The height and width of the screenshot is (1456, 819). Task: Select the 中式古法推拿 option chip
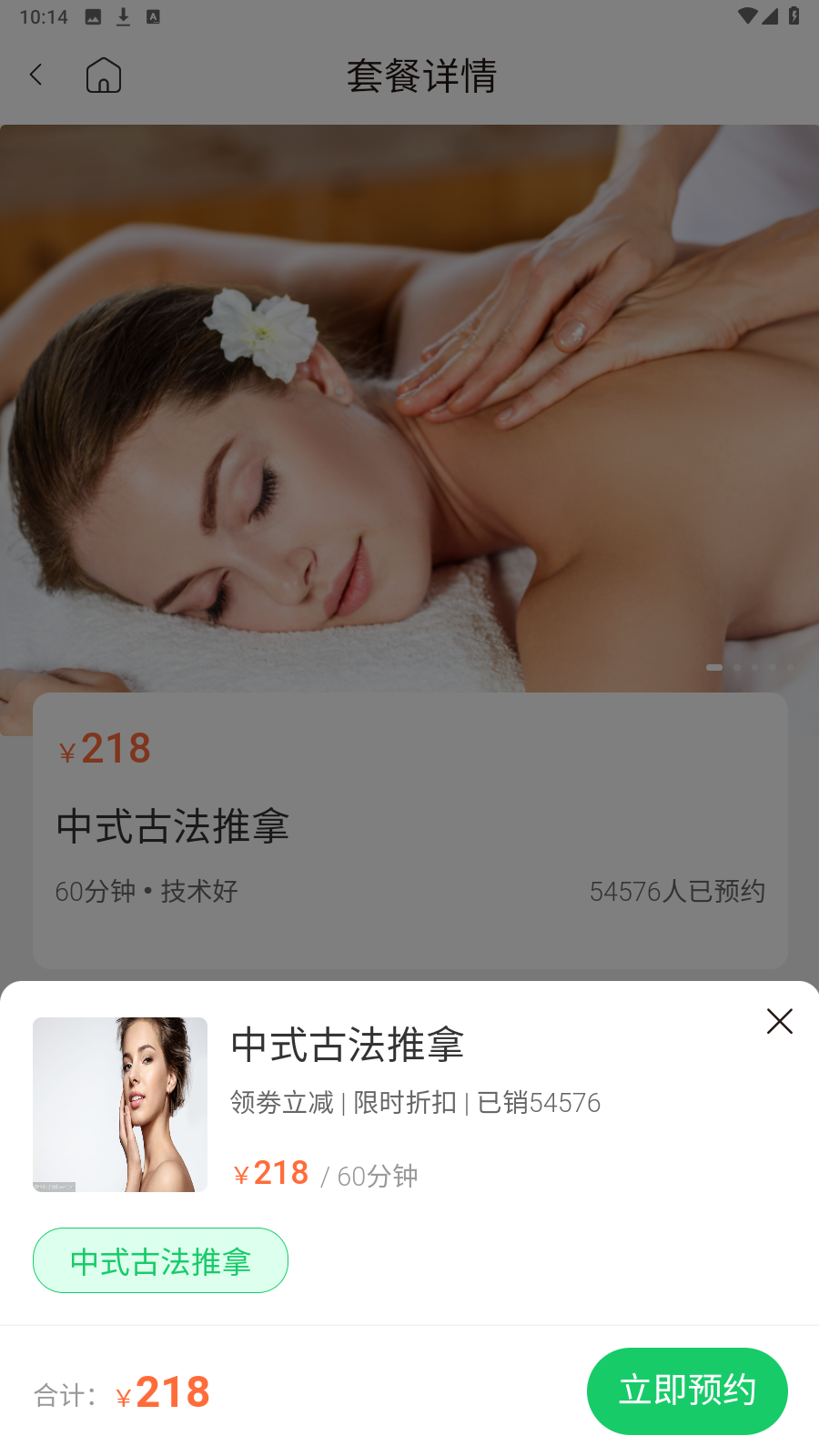160,1260
